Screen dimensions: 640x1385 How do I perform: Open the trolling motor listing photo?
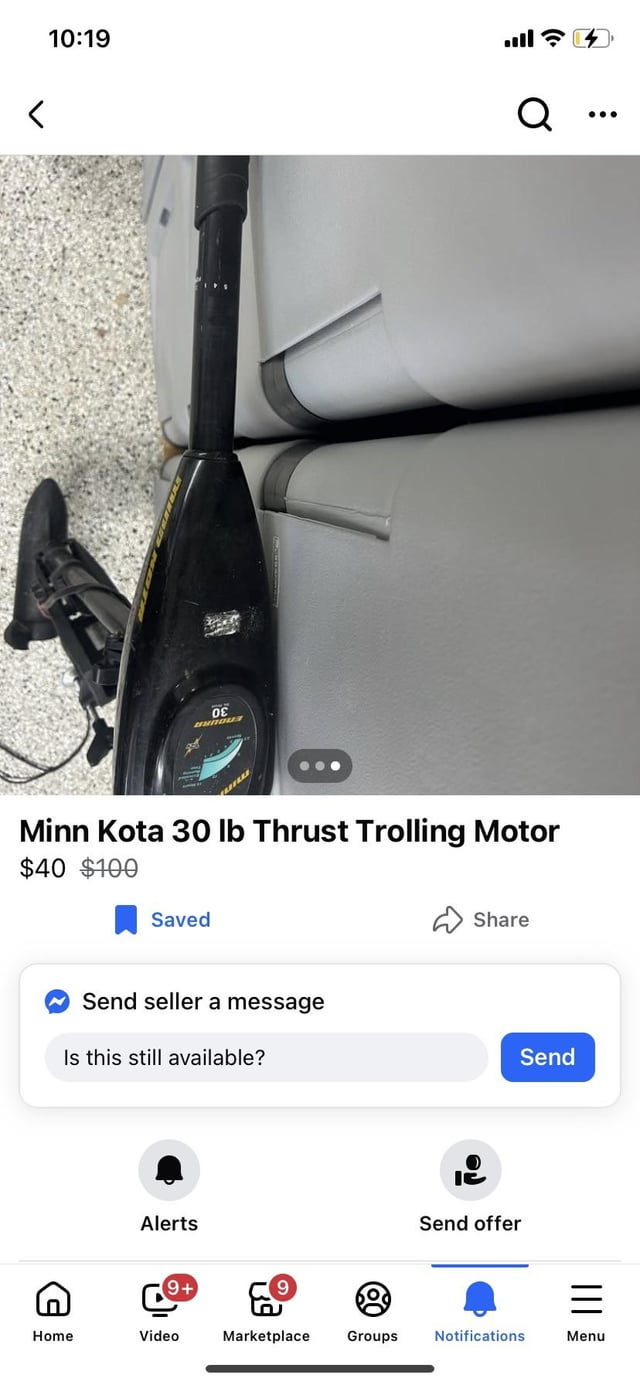[320, 475]
